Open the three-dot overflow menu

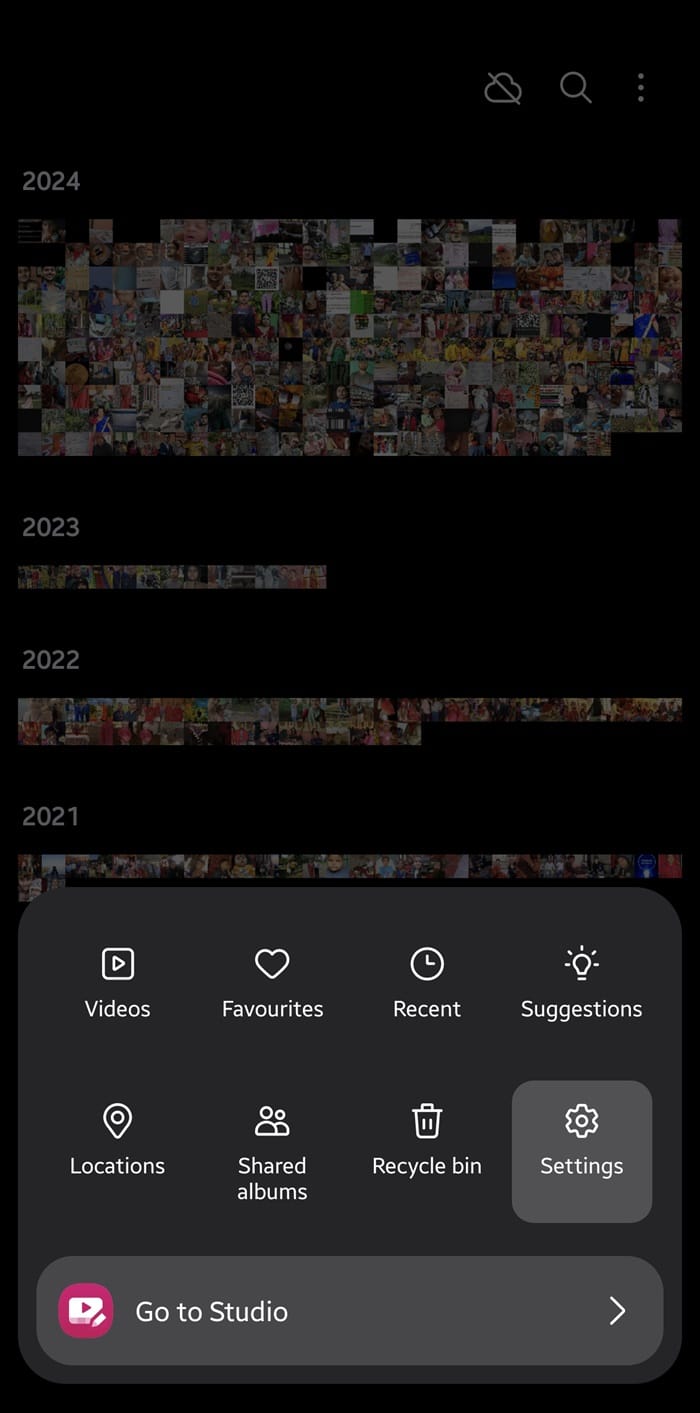[641, 88]
